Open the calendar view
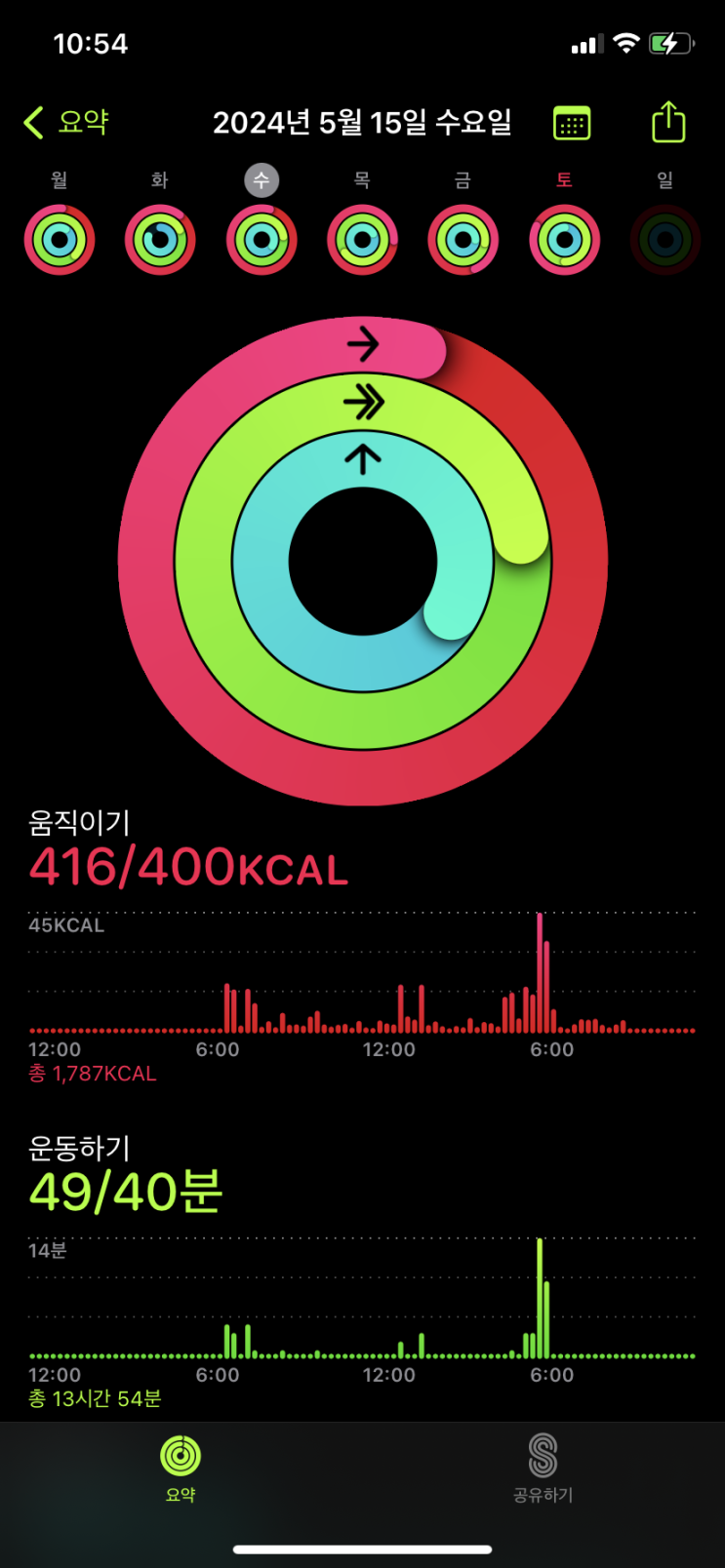725x1568 pixels. [x=572, y=124]
